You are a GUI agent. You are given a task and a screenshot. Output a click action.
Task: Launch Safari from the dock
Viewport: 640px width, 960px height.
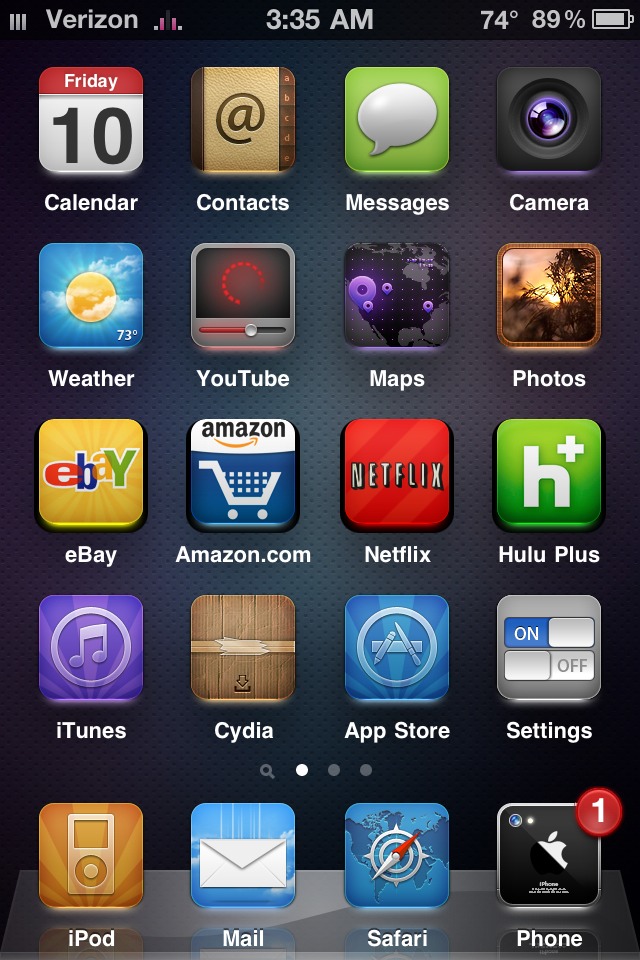[397, 855]
